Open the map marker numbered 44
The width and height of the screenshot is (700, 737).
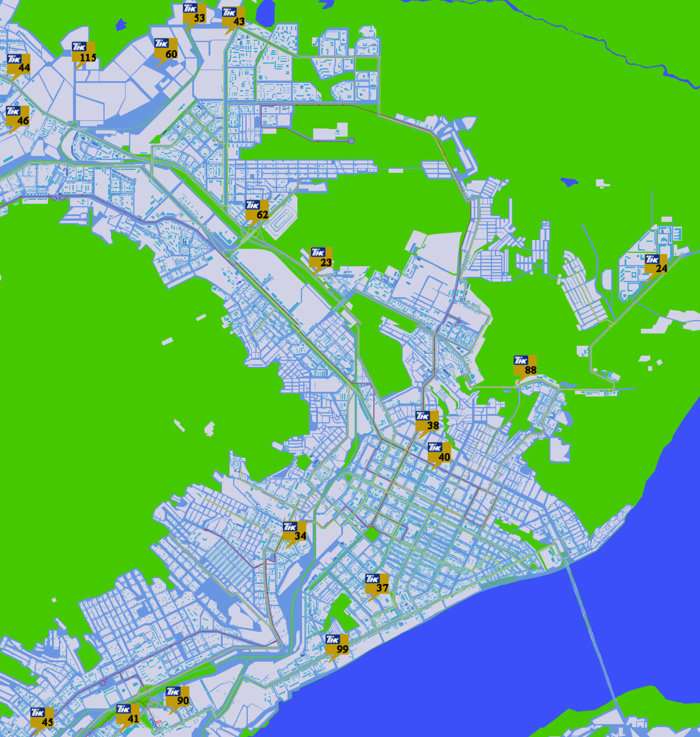coord(18,63)
